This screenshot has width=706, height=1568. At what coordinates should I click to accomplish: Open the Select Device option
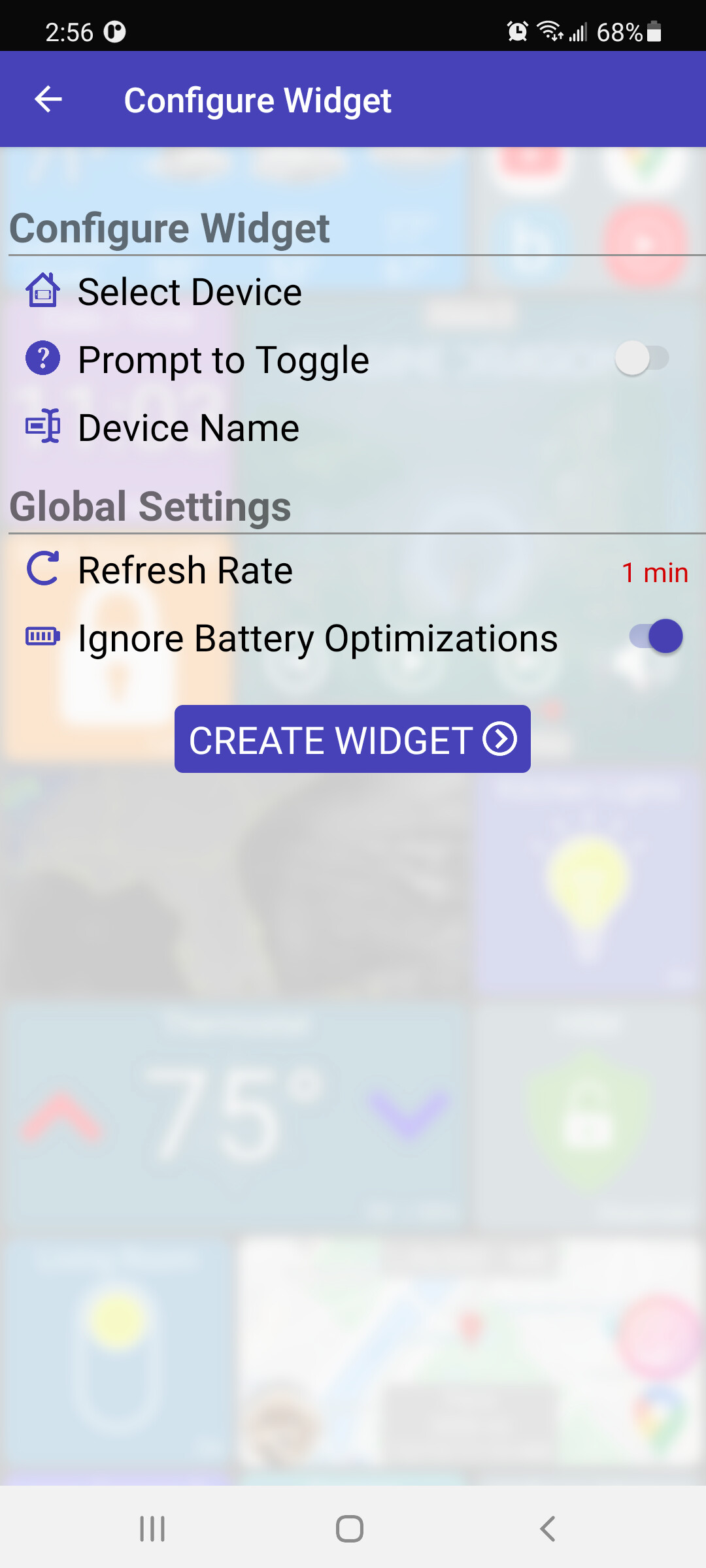click(x=190, y=291)
